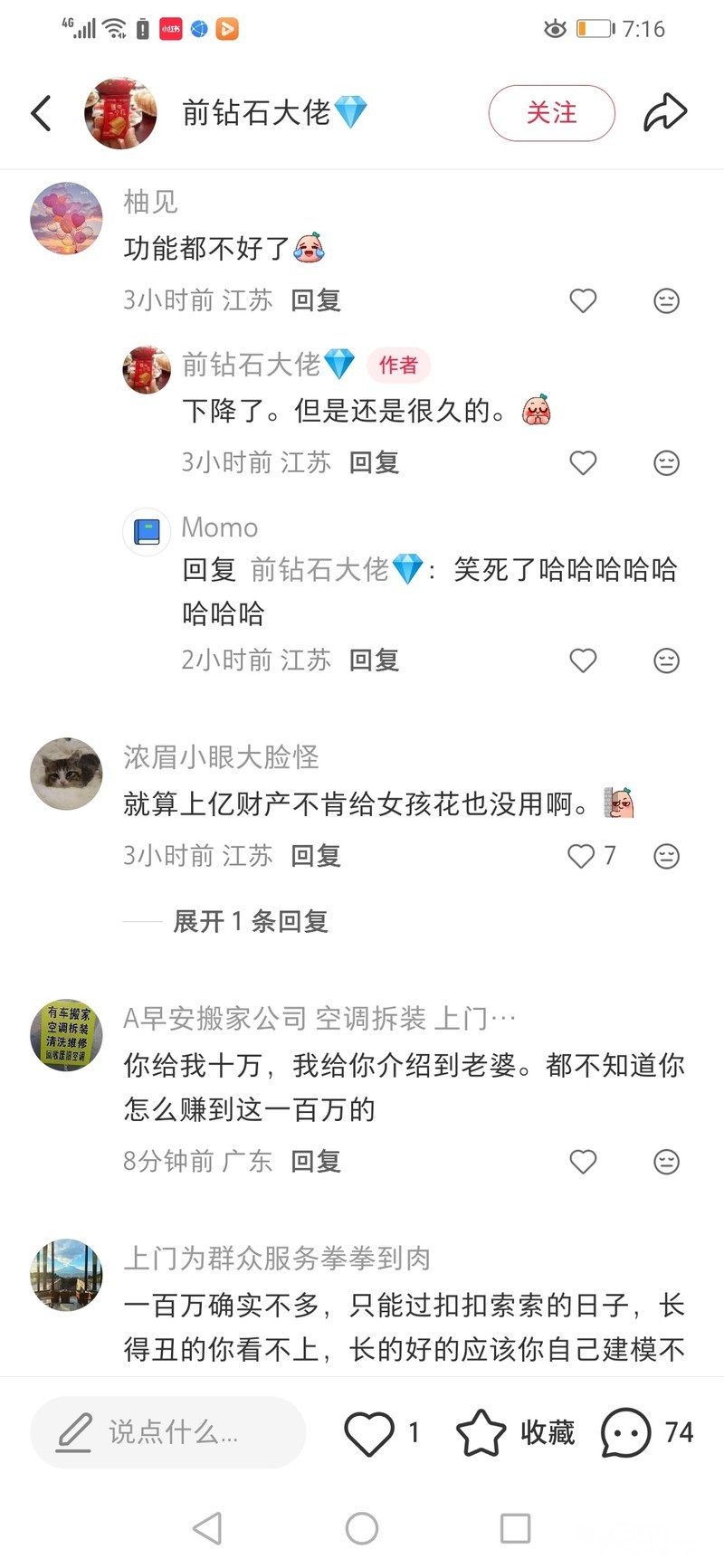The image size is (724, 1568).
Task: Like 柚见's comment
Action: [583, 300]
